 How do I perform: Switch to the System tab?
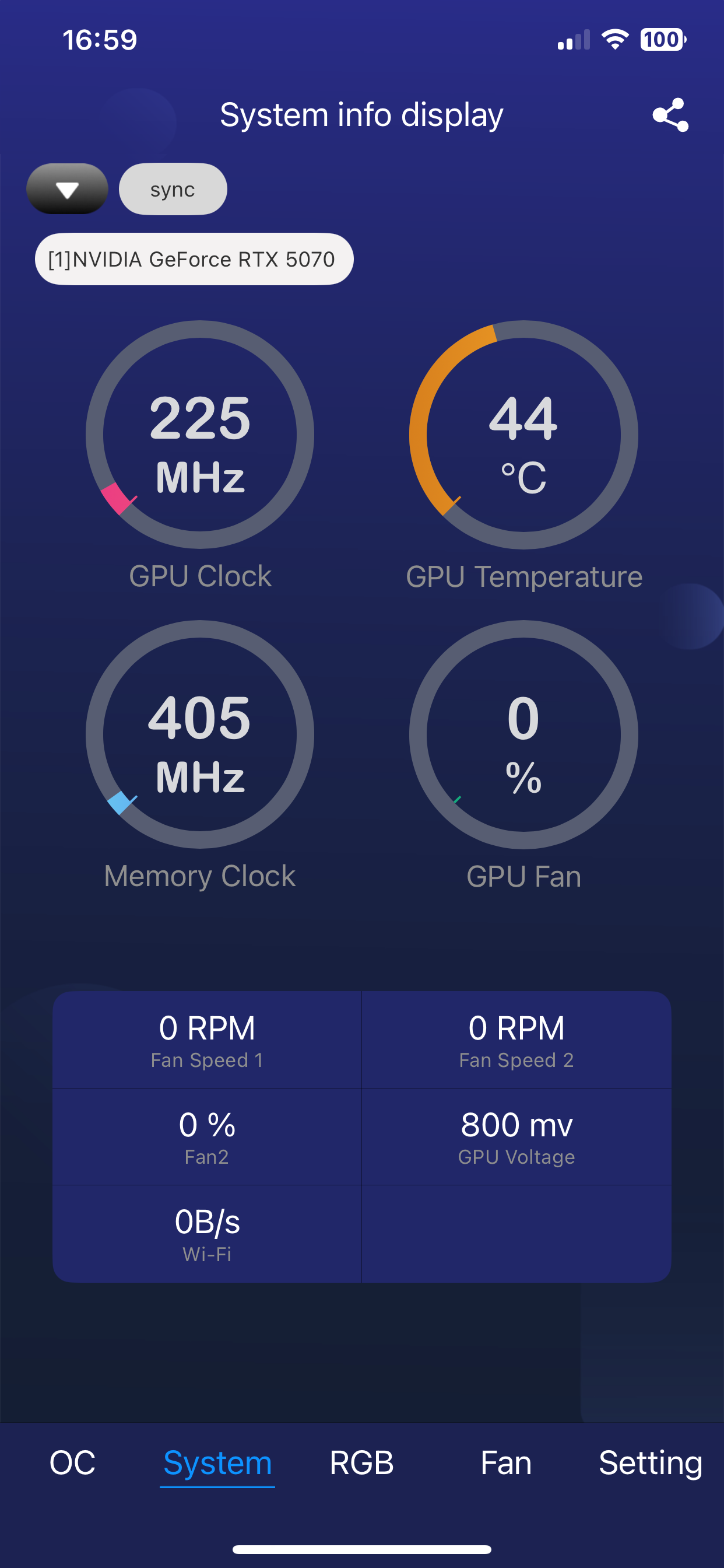pyautogui.click(x=217, y=1462)
